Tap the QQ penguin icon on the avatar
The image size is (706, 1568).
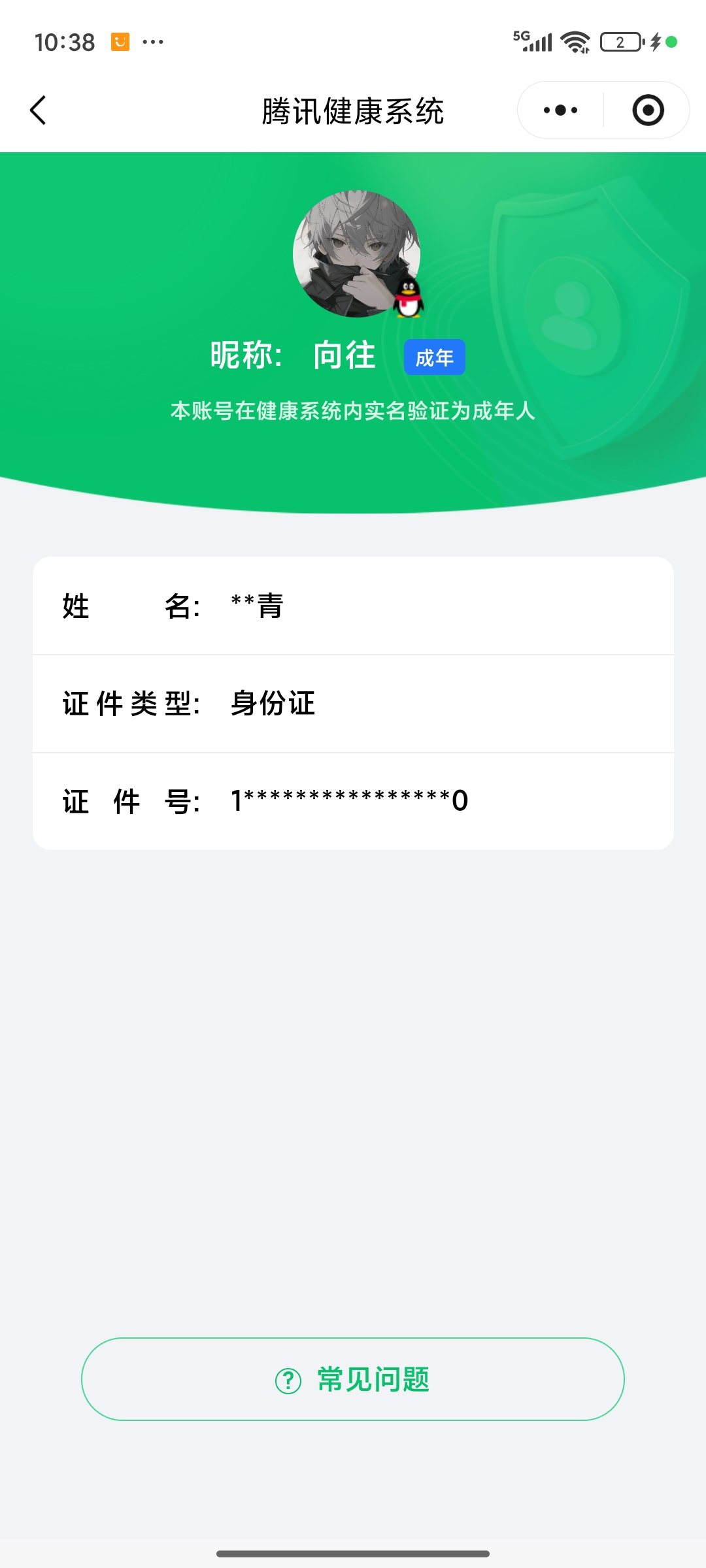tap(409, 299)
